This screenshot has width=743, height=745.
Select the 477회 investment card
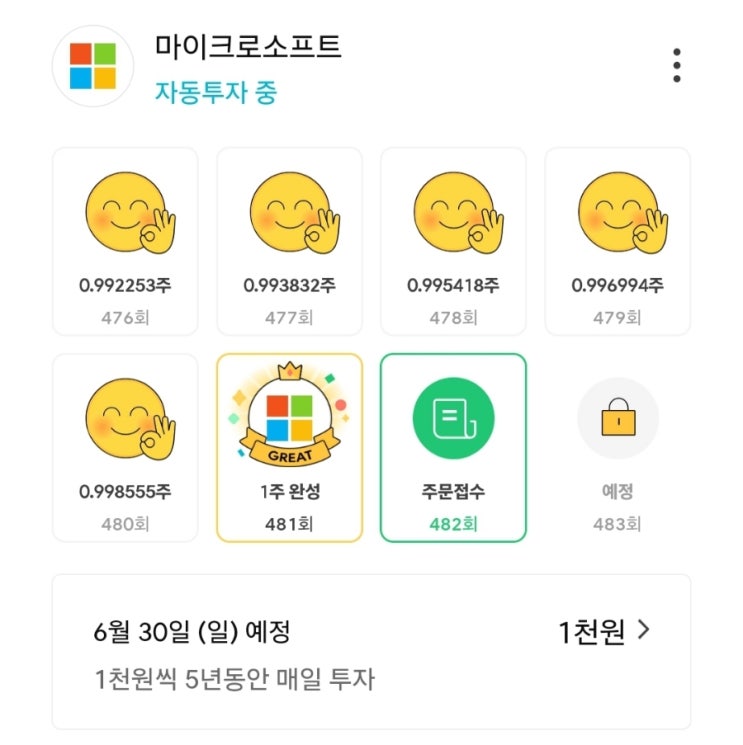[289, 241]
